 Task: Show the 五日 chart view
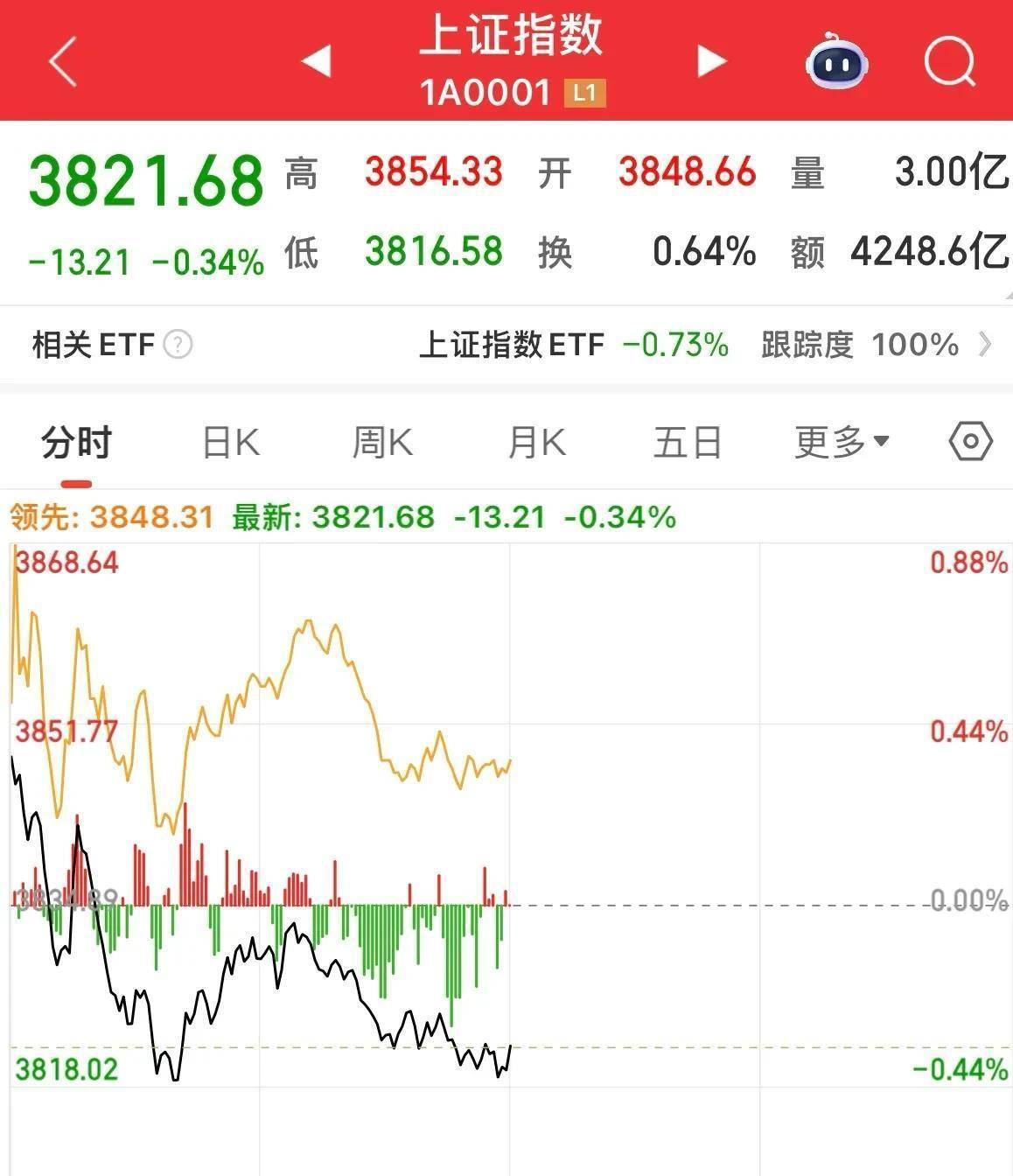tap(688, 442)
